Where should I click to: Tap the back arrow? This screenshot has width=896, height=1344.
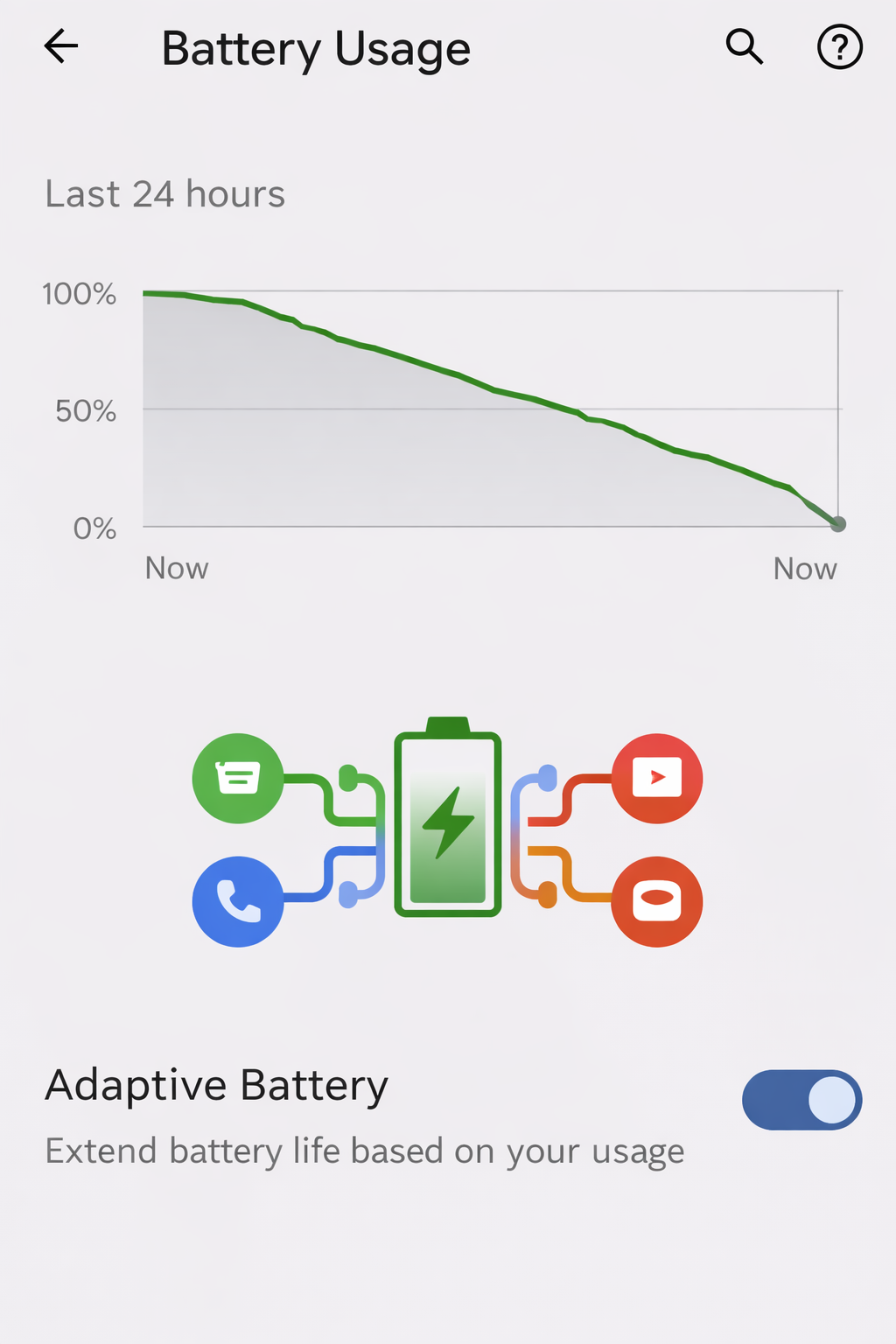coord(60,47)
